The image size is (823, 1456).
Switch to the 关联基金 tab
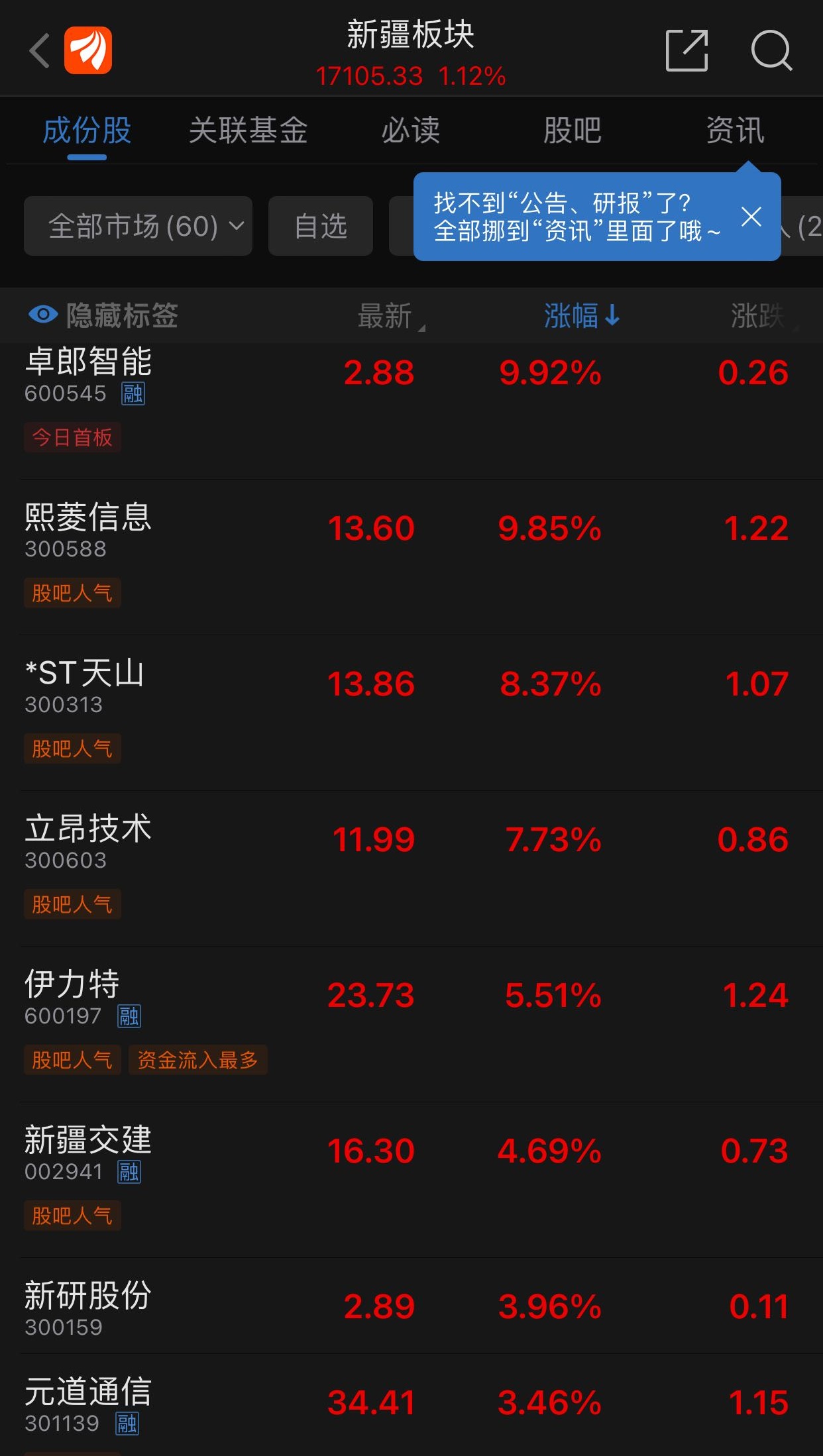coord(248,130)
